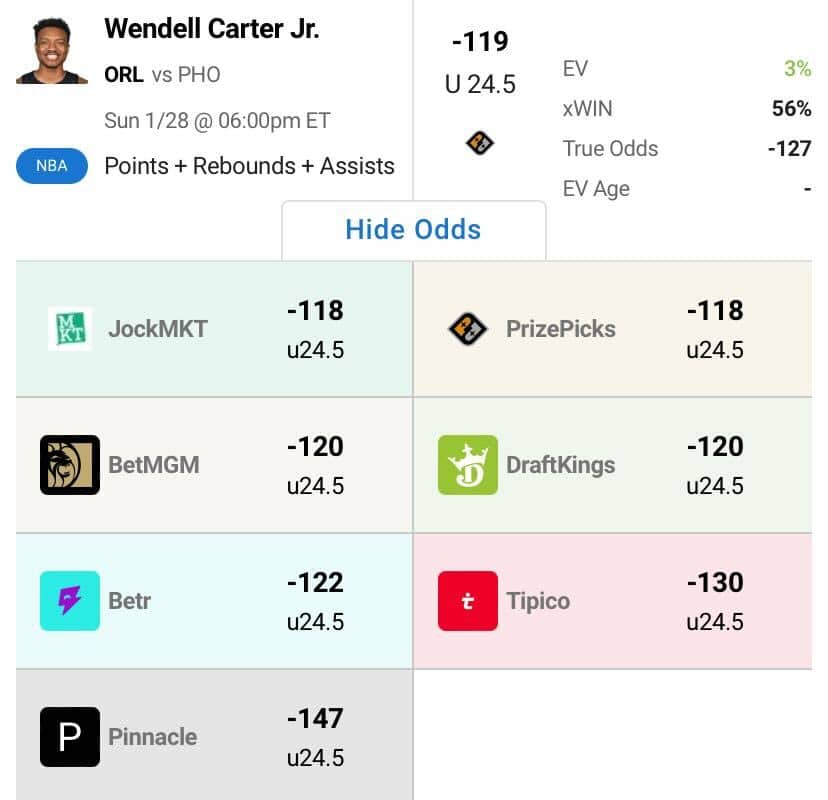828x800 pixels.
Task: Tap the Betr -122 odds tile
Action: tap(214, 601)
